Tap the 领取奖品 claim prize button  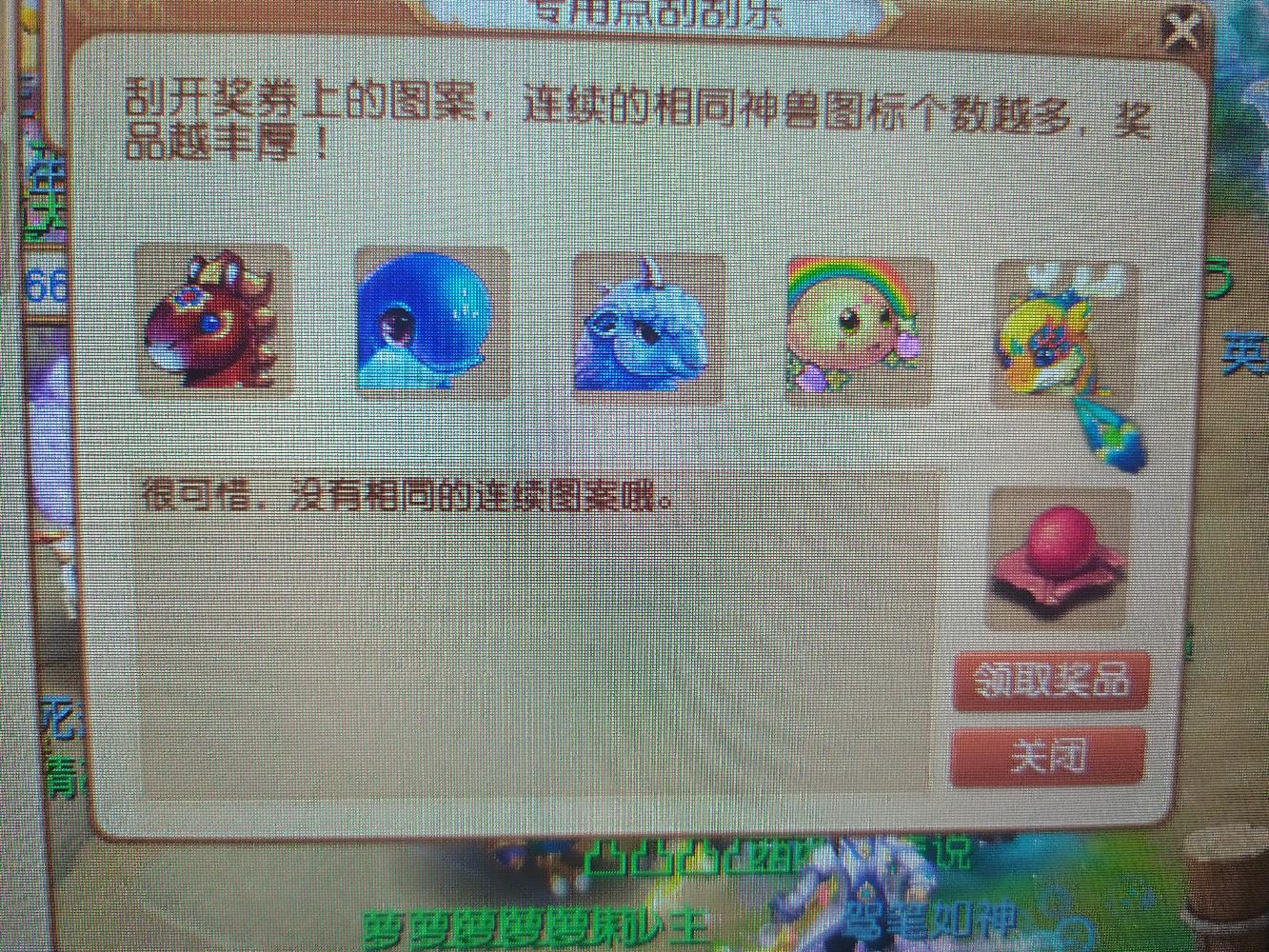pyautogui.click(x=1051, y=680)
